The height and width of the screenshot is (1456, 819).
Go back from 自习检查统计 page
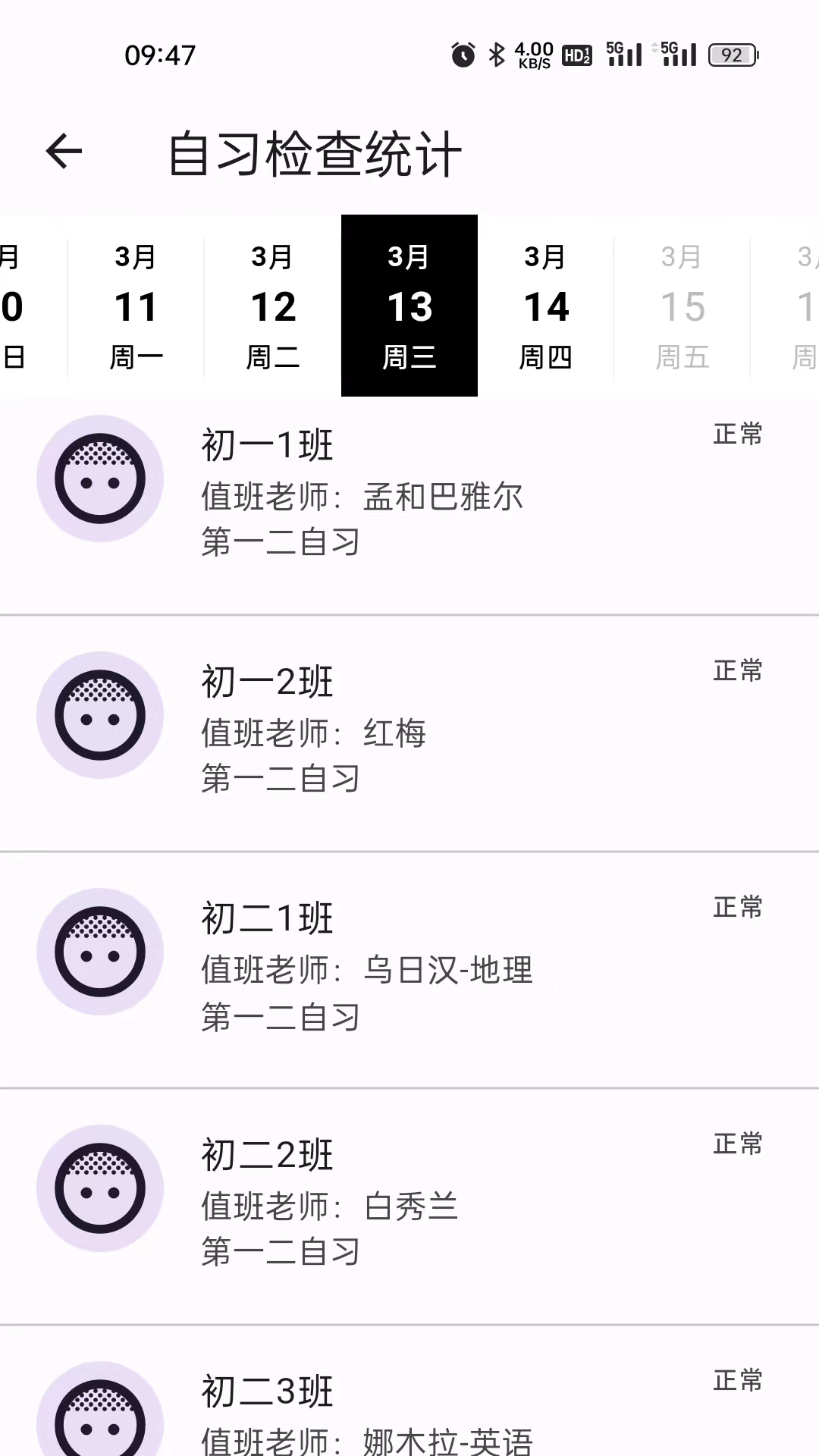[64, 152]
